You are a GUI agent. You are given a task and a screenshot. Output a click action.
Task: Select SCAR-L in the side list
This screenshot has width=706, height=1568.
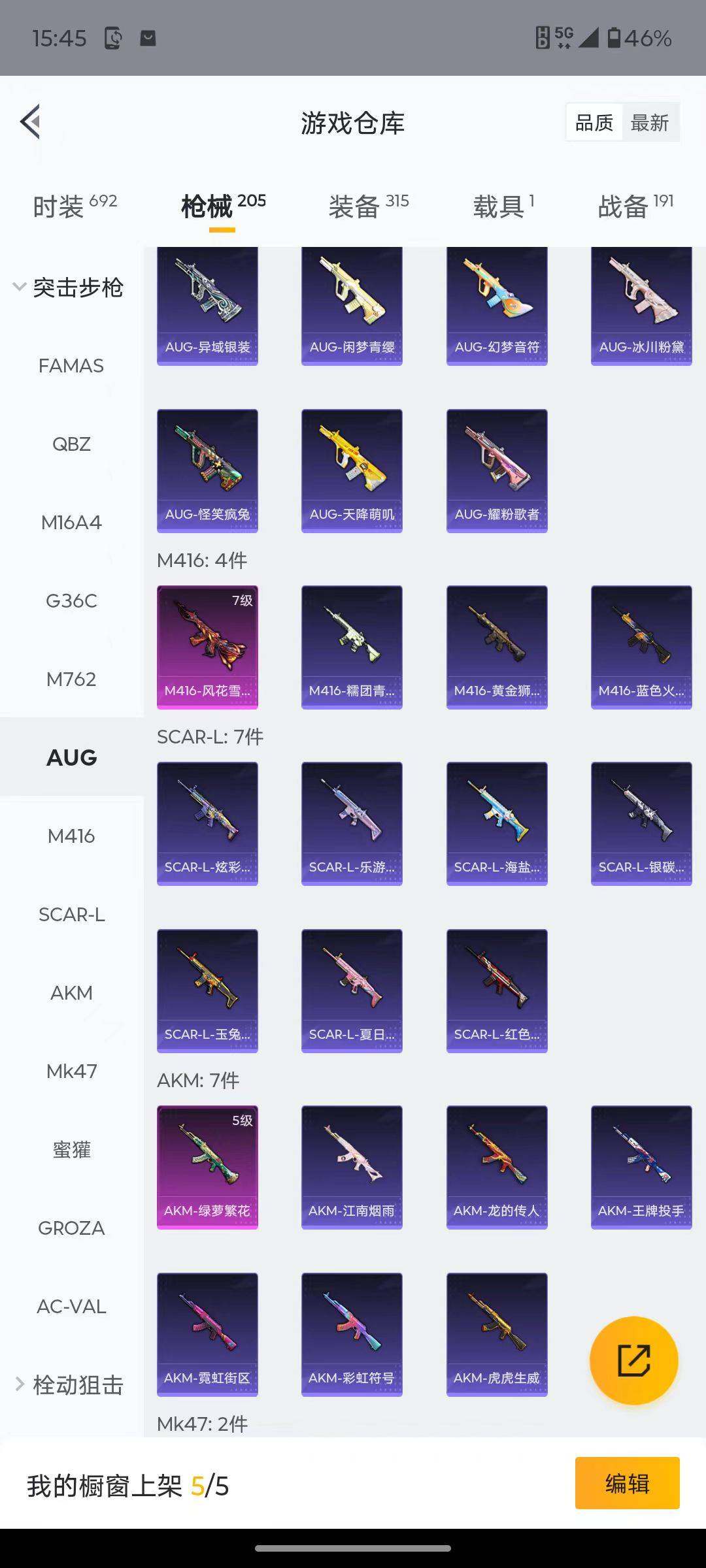coord(71,915)
